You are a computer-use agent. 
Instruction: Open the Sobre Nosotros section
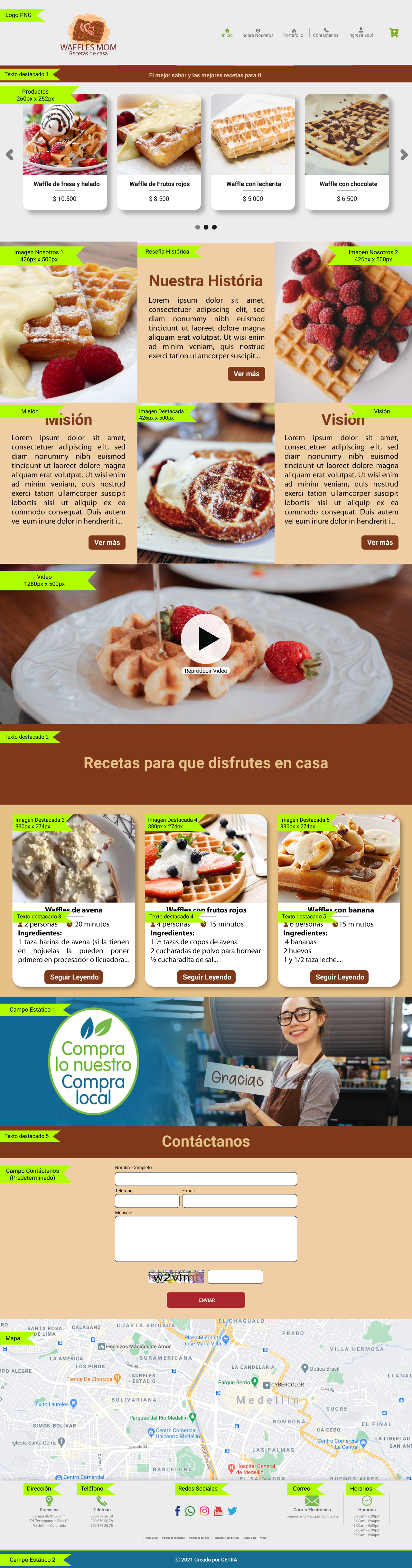pos(258,33)
